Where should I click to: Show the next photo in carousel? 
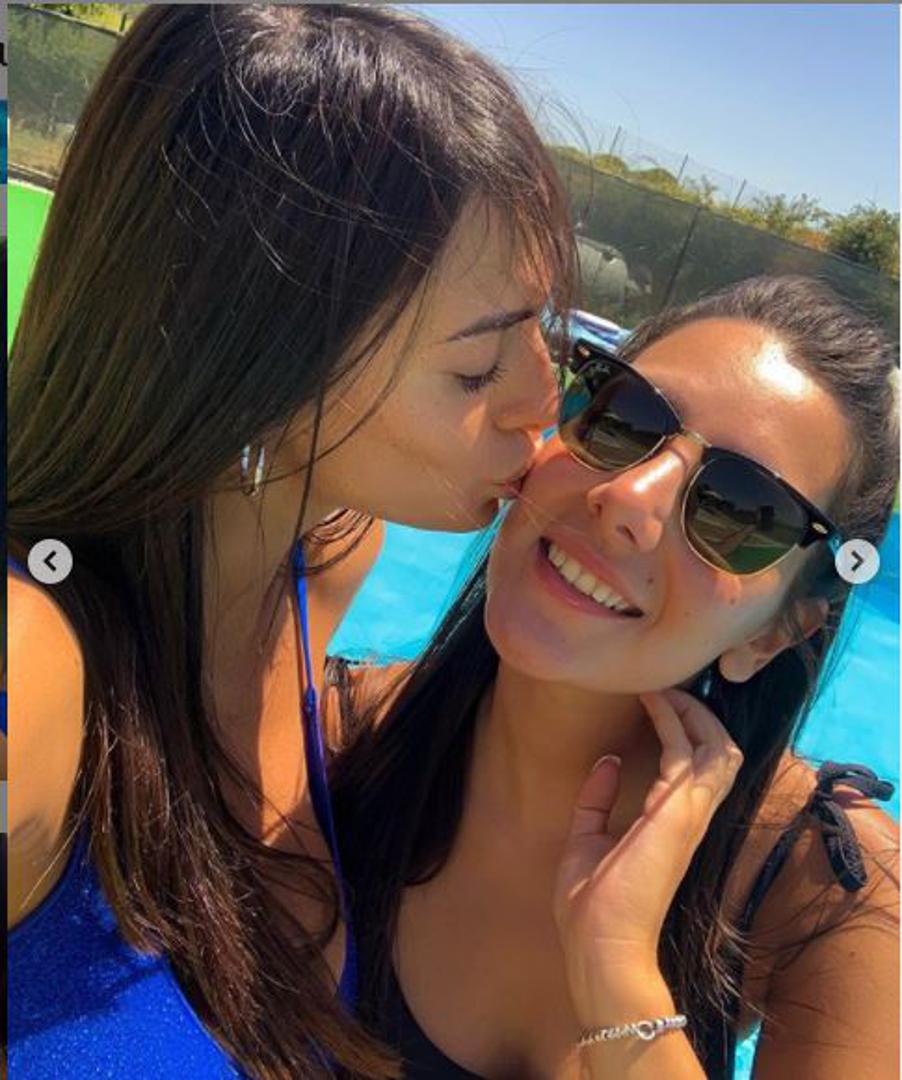[856, 562]
